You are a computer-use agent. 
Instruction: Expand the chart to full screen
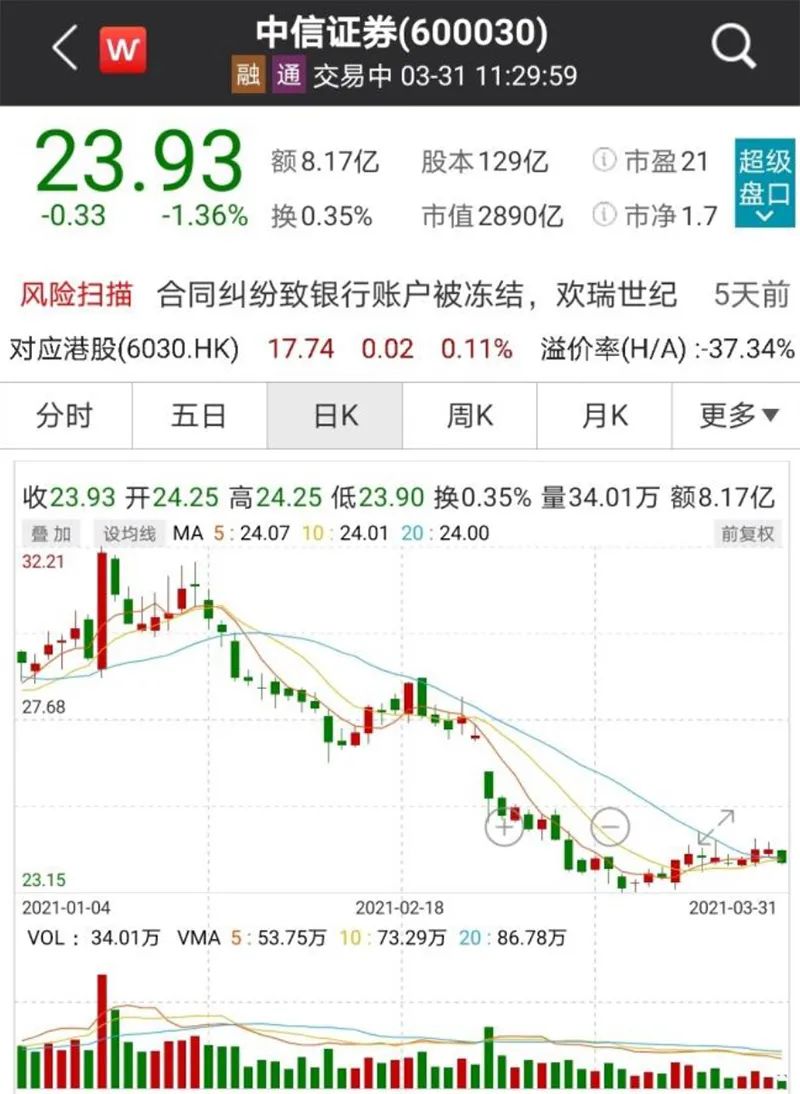[x=716, y=826]
